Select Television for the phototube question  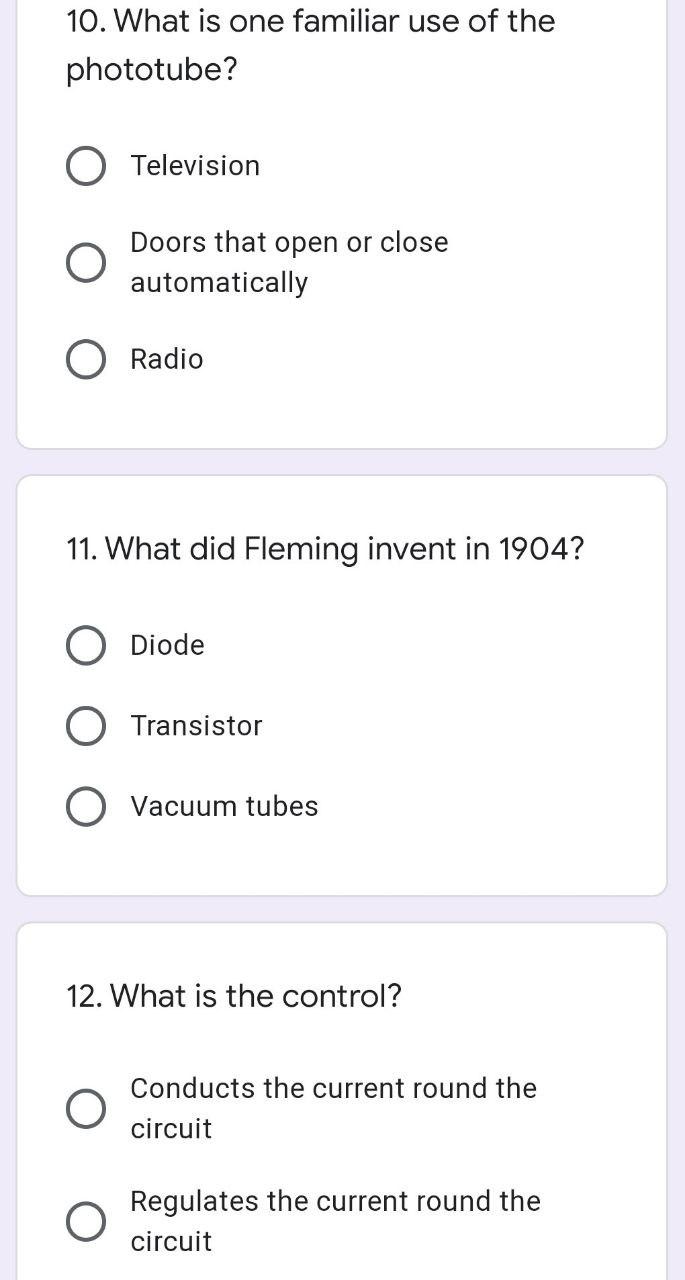pos(86,166)
